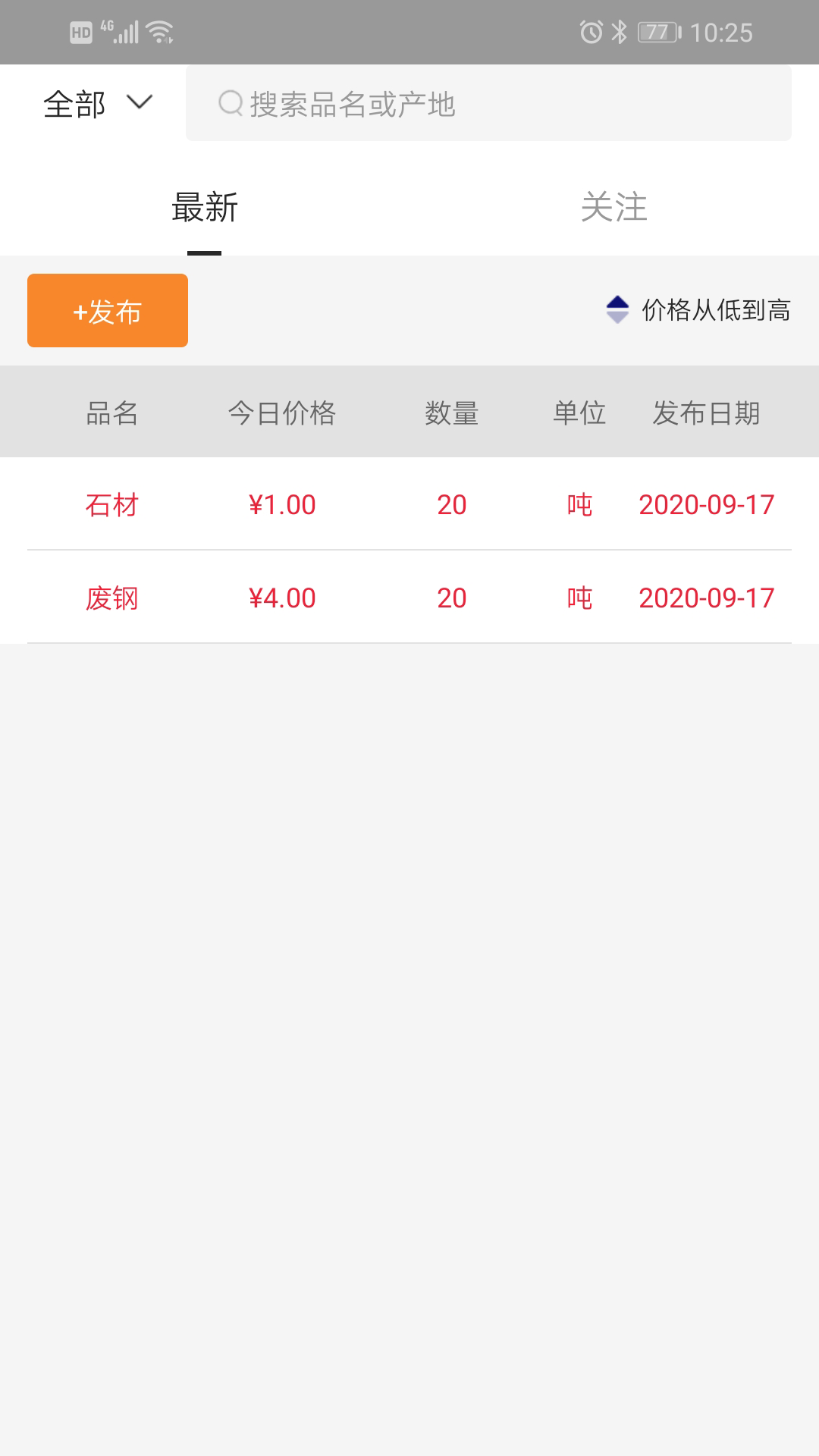
Task: Select the 废钢 price entry
Action: pyautogui.click(x=409, y=599)
